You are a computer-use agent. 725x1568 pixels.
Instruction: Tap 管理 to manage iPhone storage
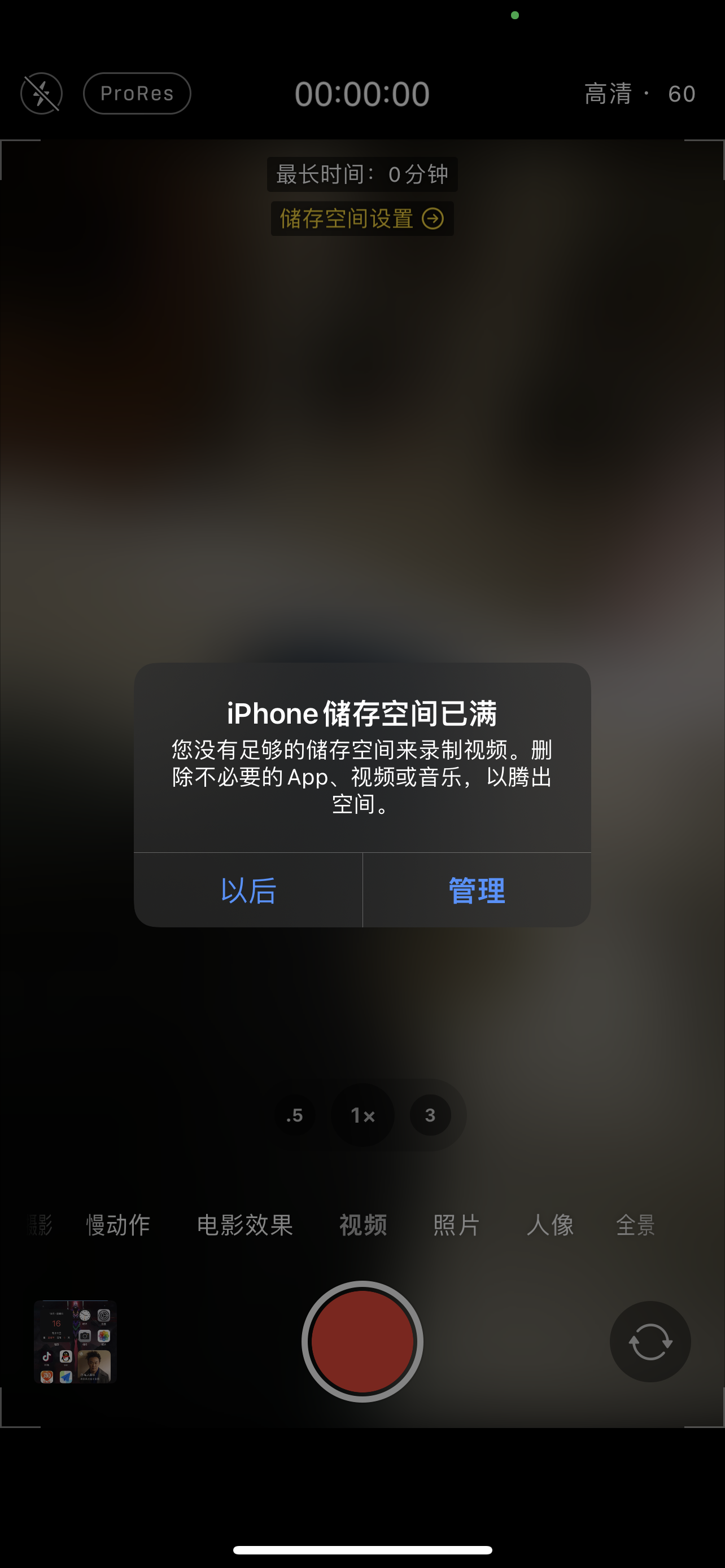coord(476,890)
